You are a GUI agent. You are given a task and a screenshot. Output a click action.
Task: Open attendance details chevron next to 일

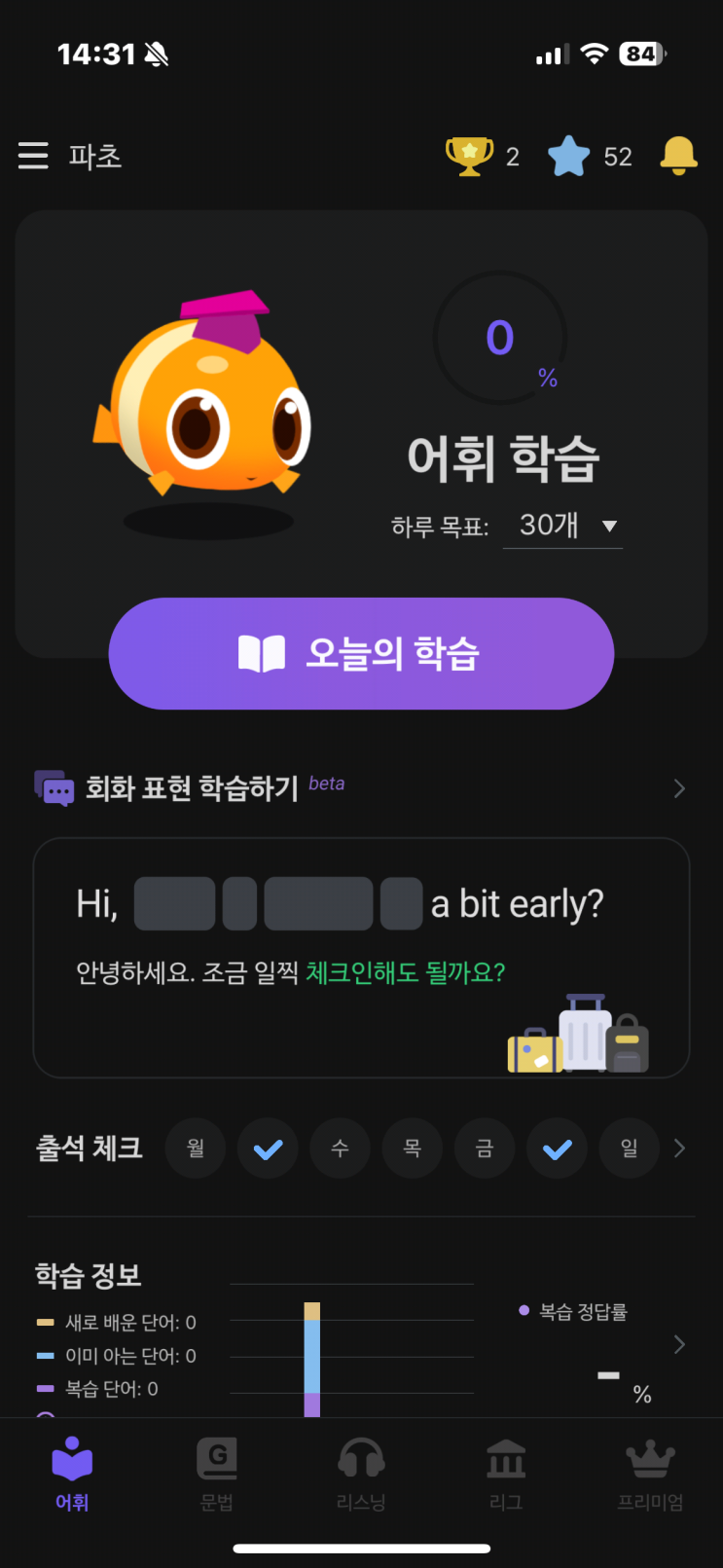point(679,1149)
